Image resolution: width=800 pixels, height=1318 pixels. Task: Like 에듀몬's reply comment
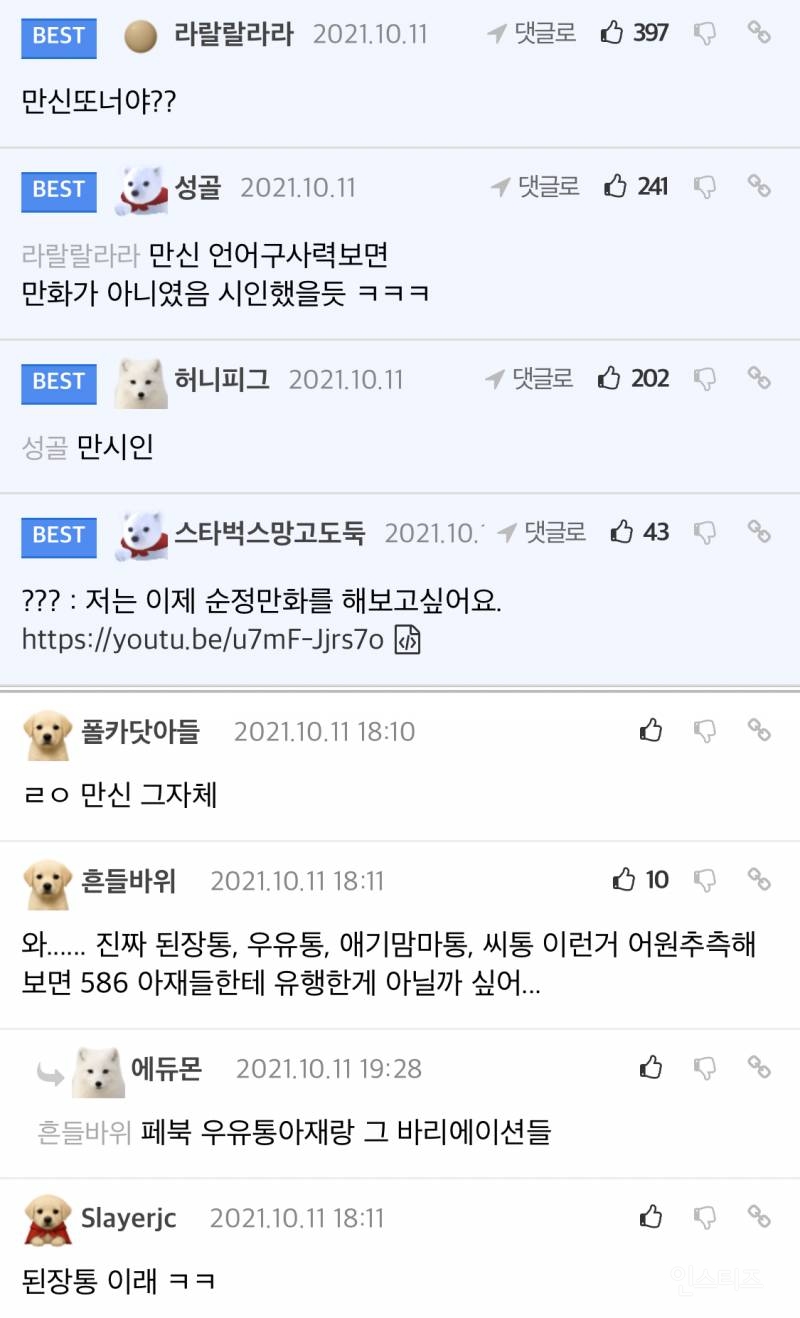coord(651,1068)
